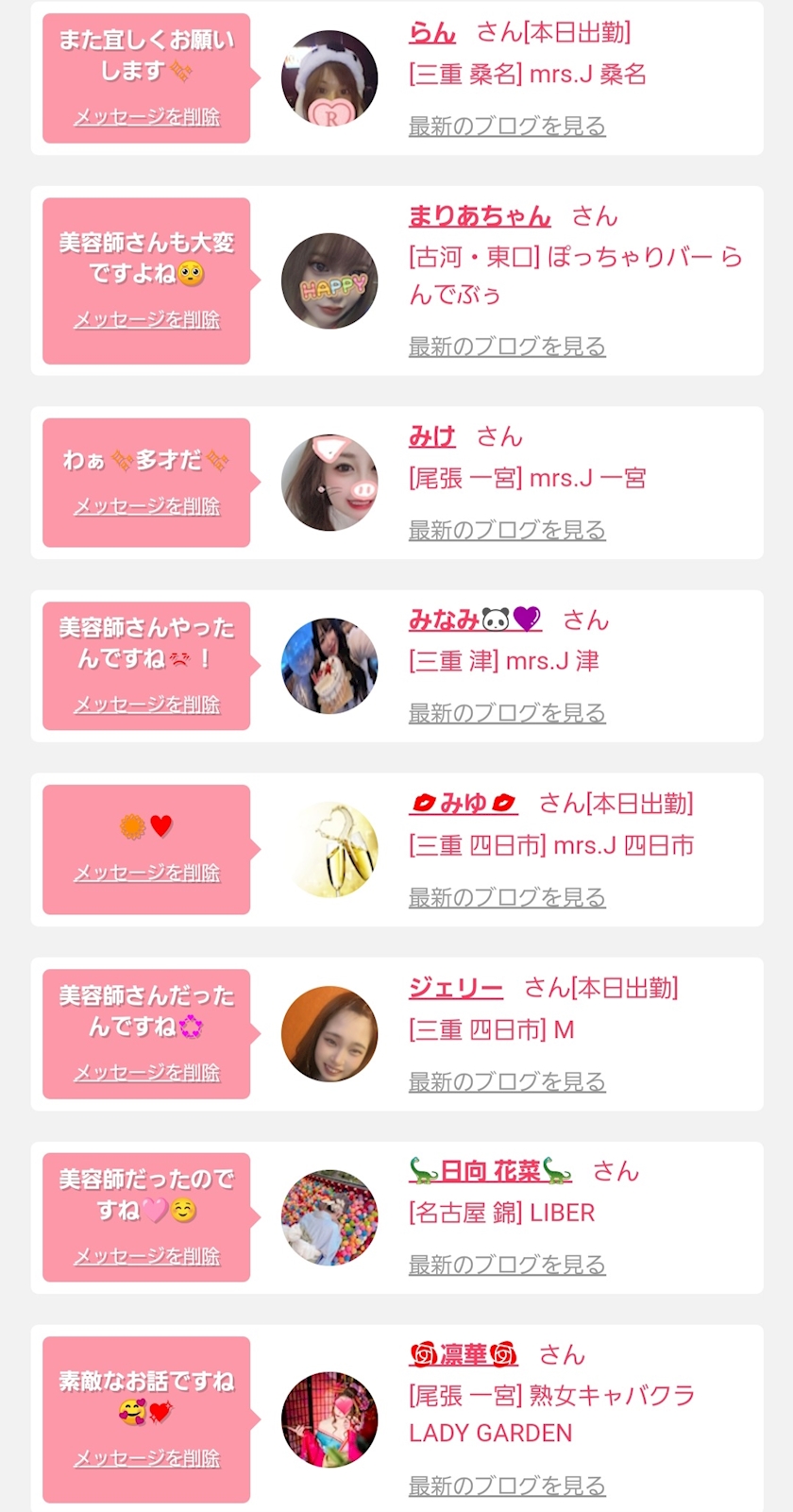
Task: Open みゆ's profile name link
Action: click(x=464, y=804)
